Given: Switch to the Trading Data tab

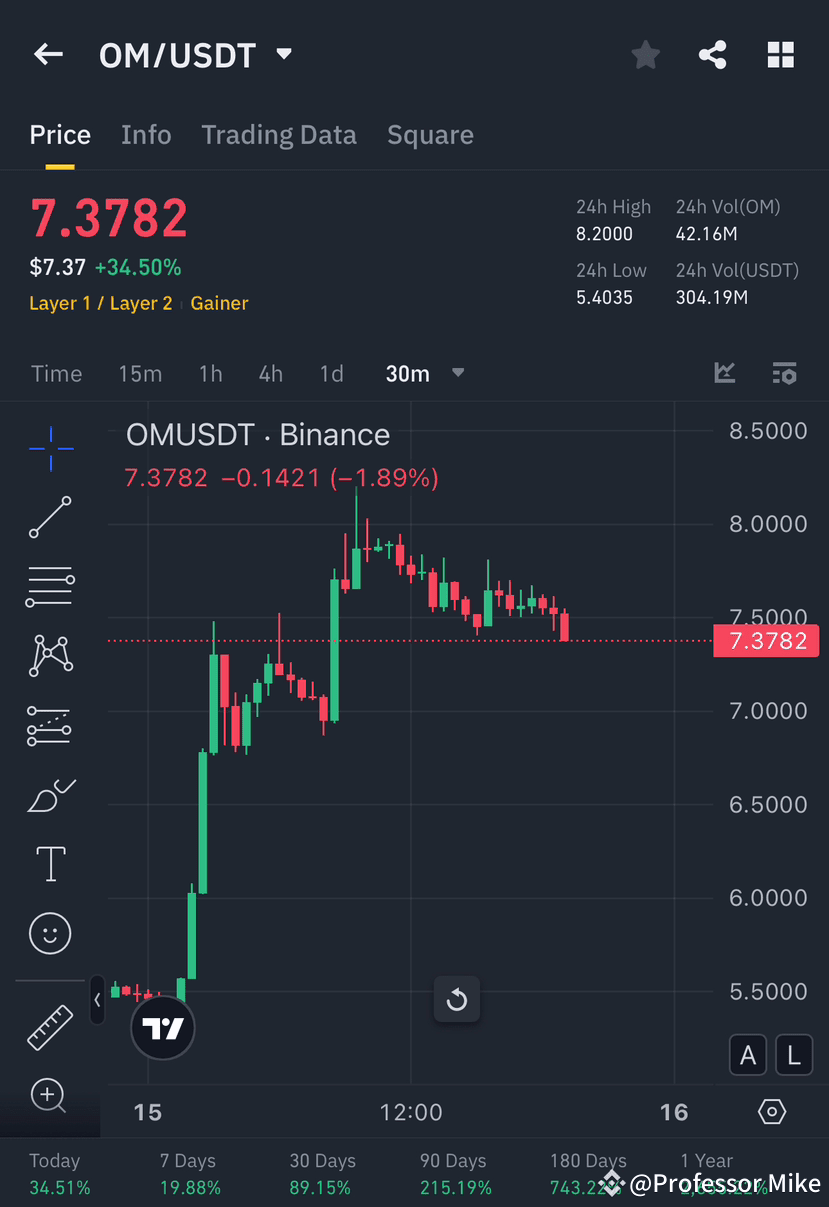Looking at the screenshot, I should (x=279, y=134).
